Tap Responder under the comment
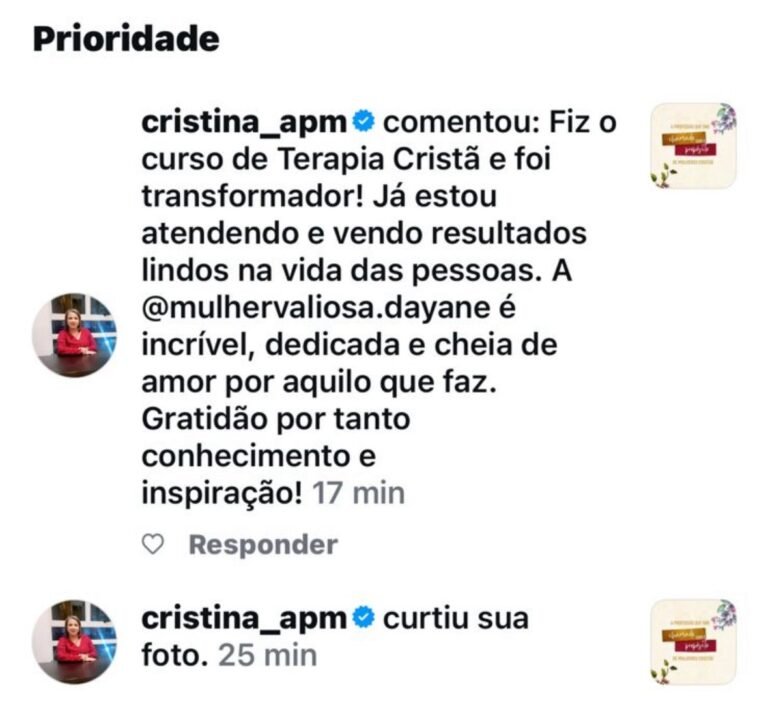 [263, 545]
